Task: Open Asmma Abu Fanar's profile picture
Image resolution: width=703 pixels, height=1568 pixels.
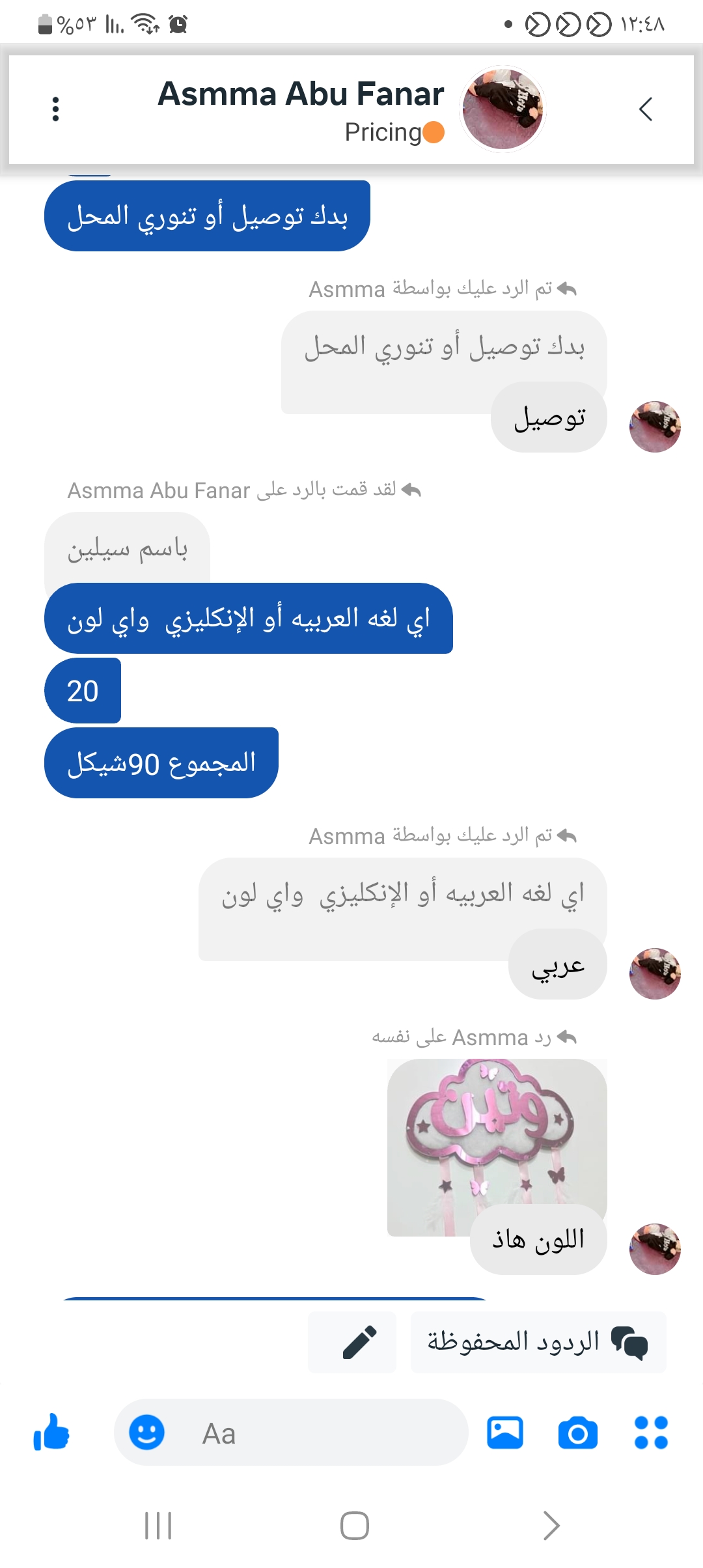Action: [x=502, y=109]
